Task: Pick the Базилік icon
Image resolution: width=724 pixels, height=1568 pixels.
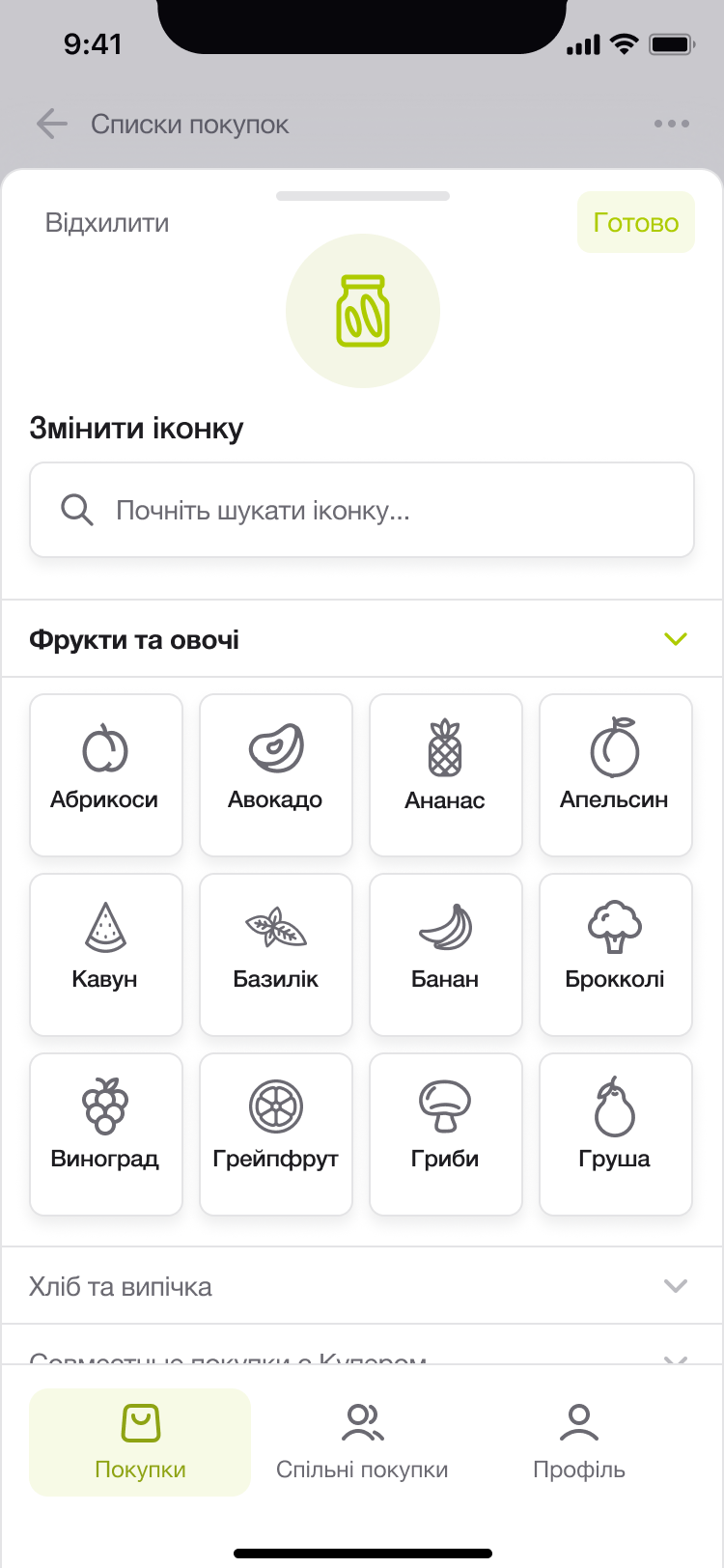Action: point(276,955)
